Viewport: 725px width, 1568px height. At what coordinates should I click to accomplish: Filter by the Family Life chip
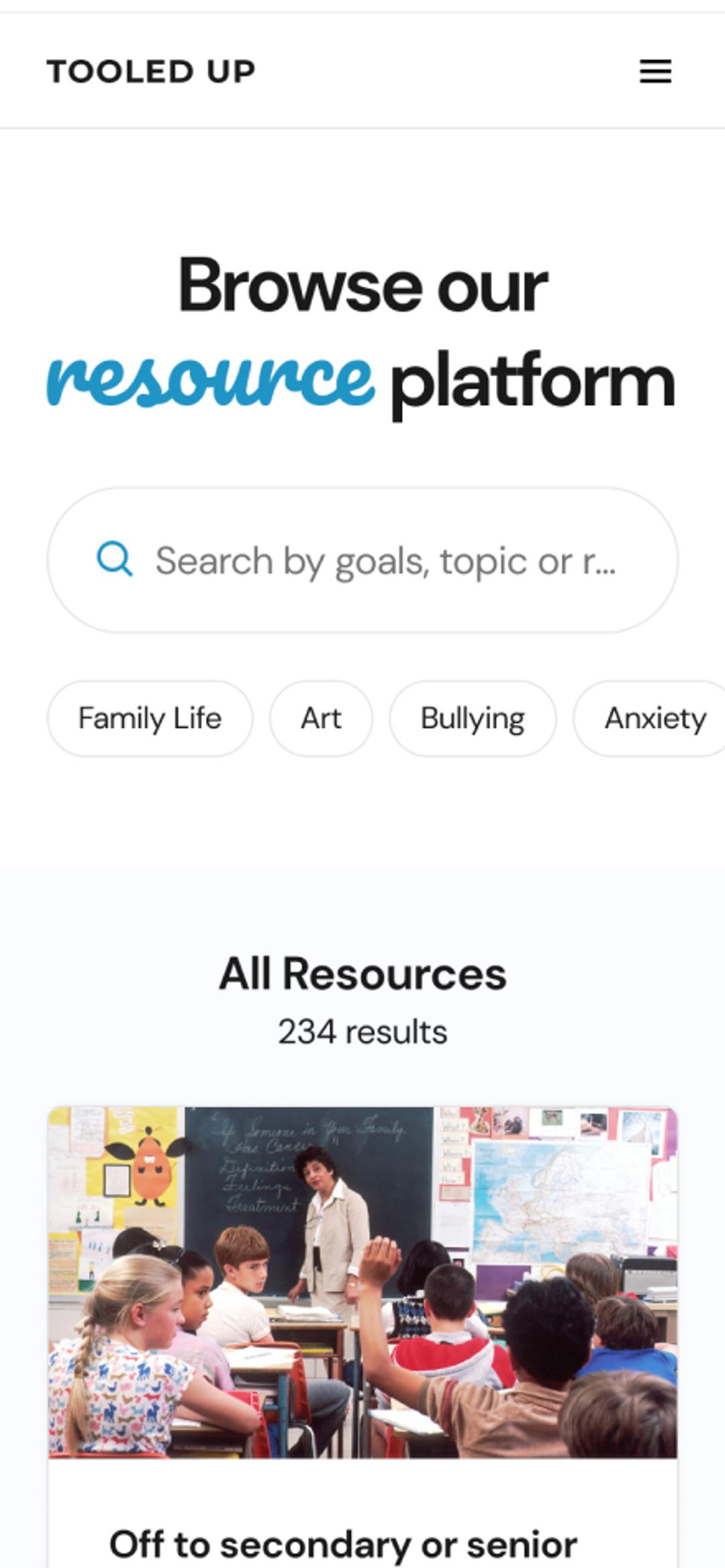pos(150,719)
